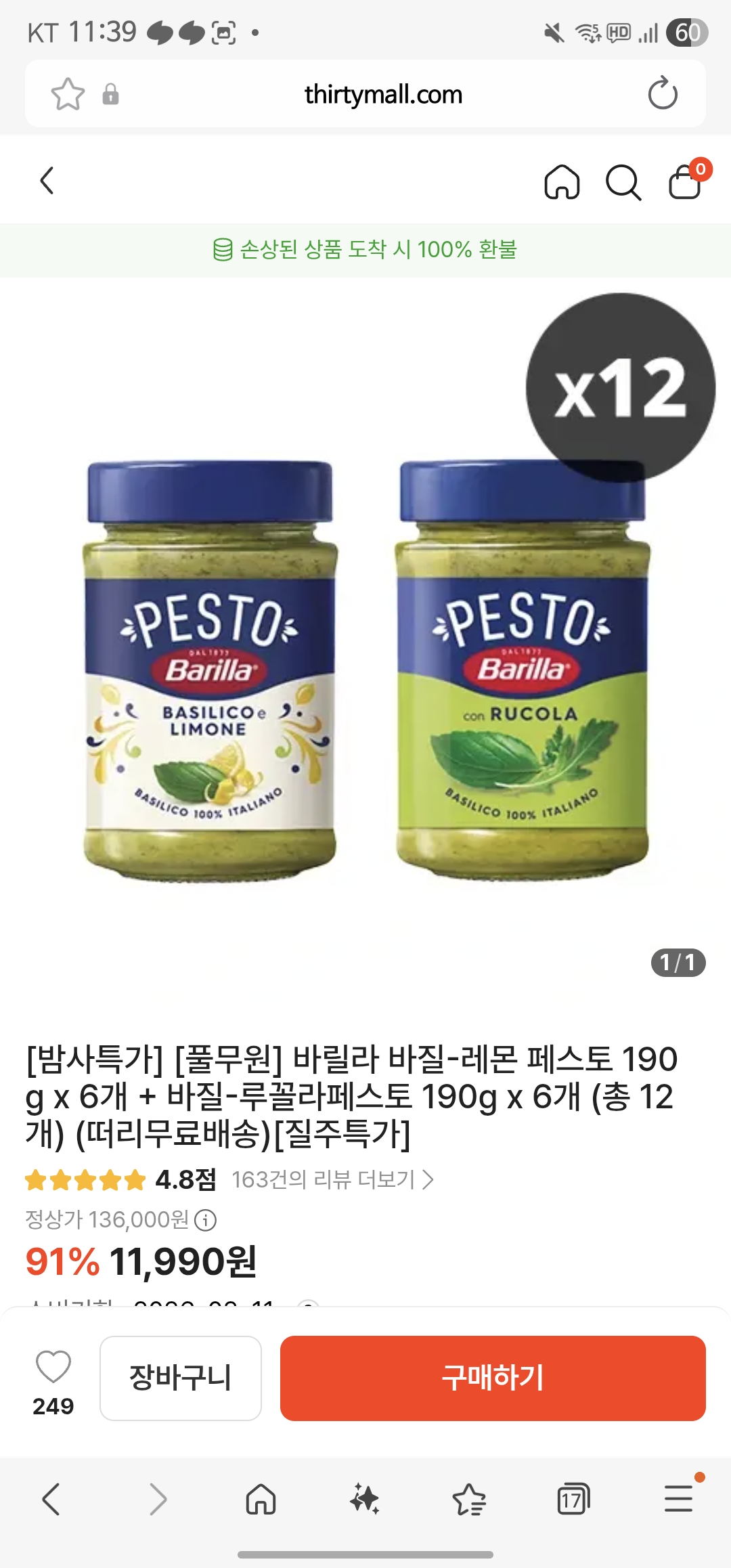Navigate back in browser toolbar
Viewport: 731px width, 1568px height.
pos(51,1499)
